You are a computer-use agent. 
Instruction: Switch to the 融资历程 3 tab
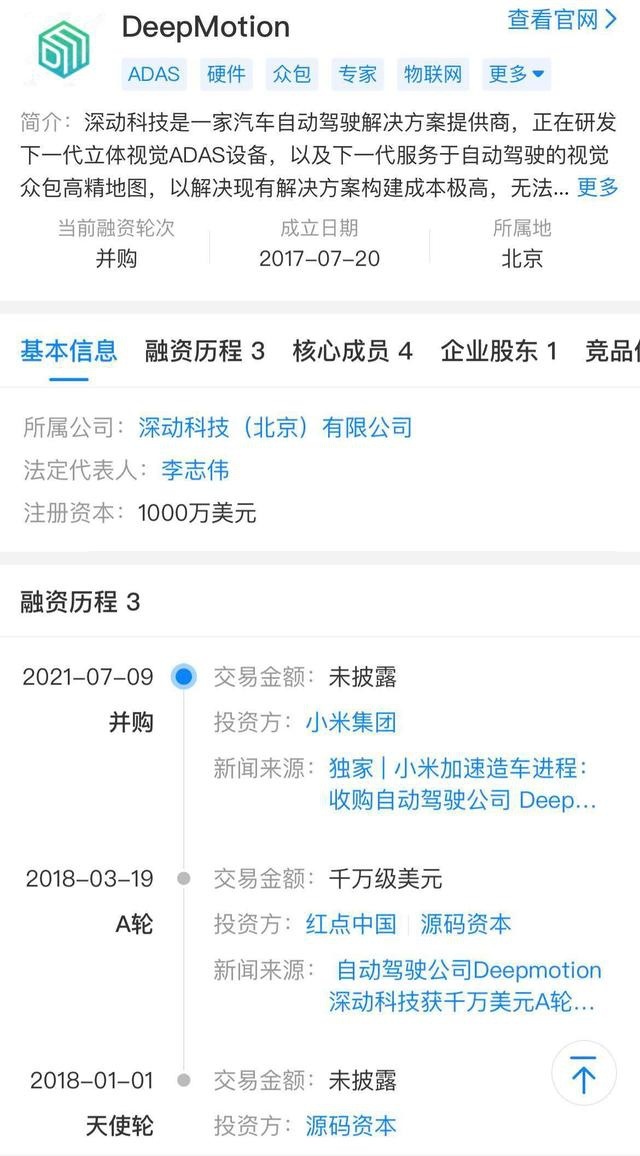[x=205, y=351]
